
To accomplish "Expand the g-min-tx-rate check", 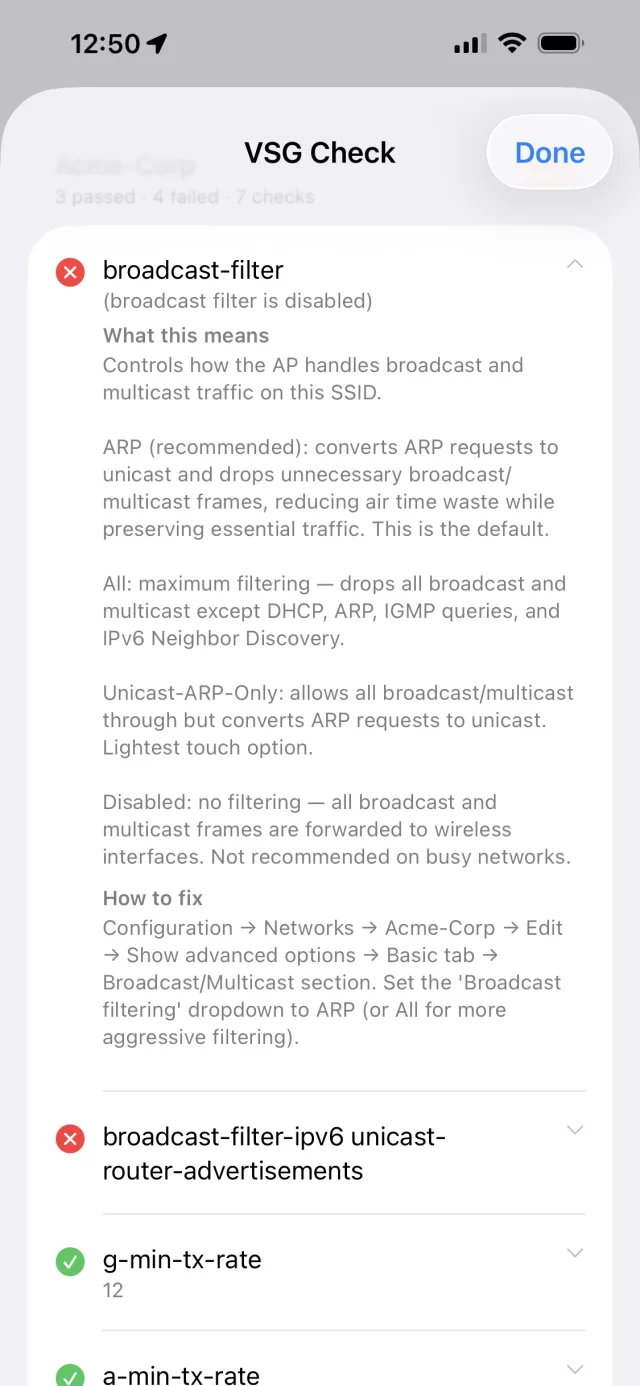I will pos(574,1253).
